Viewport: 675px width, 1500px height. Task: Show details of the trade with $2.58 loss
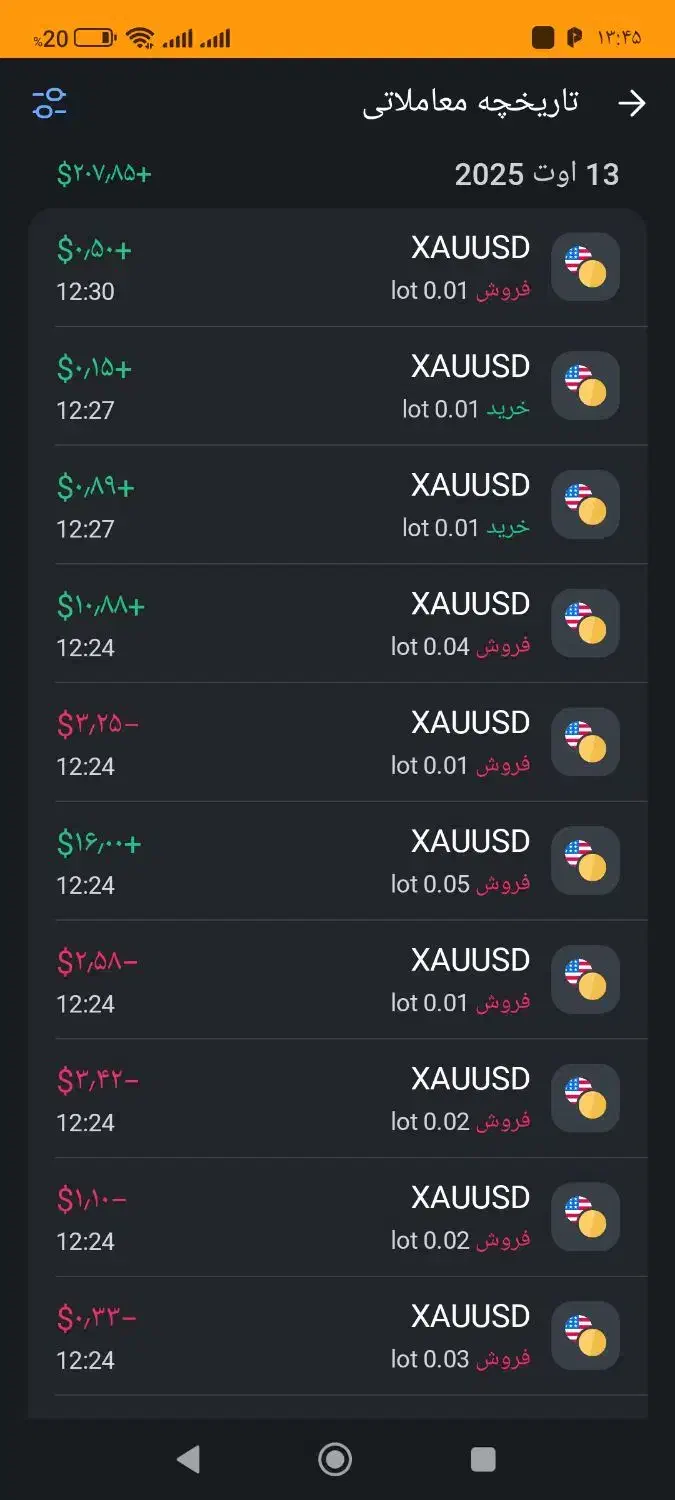[x=338, y=980]
